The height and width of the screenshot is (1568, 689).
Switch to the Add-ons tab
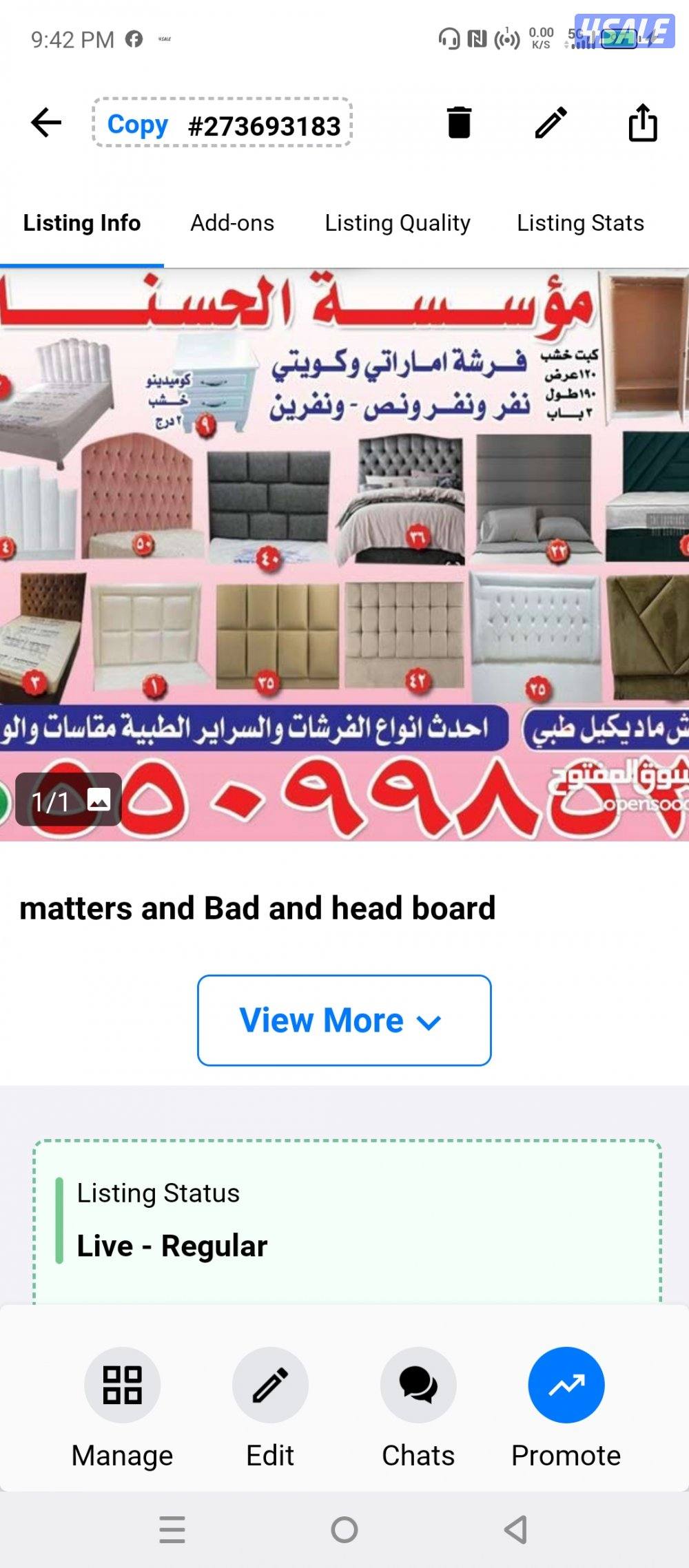pos(232,223)
